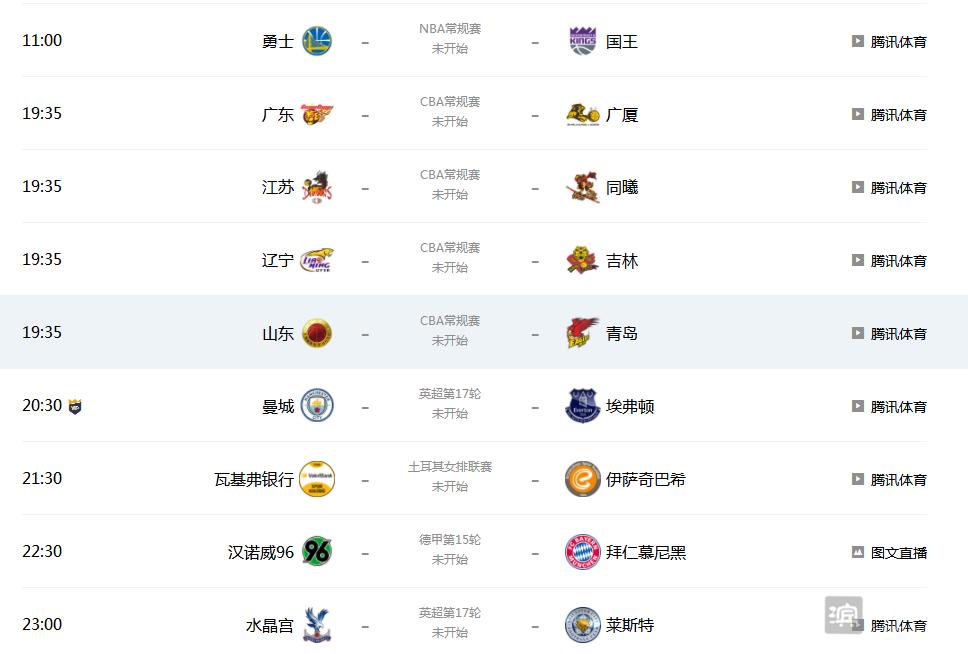The width and height of the screenshot is (968, 654).
Task: Open 曼城 vs 埃弗顿 Premier League match
Action: (x=449, y=405)
